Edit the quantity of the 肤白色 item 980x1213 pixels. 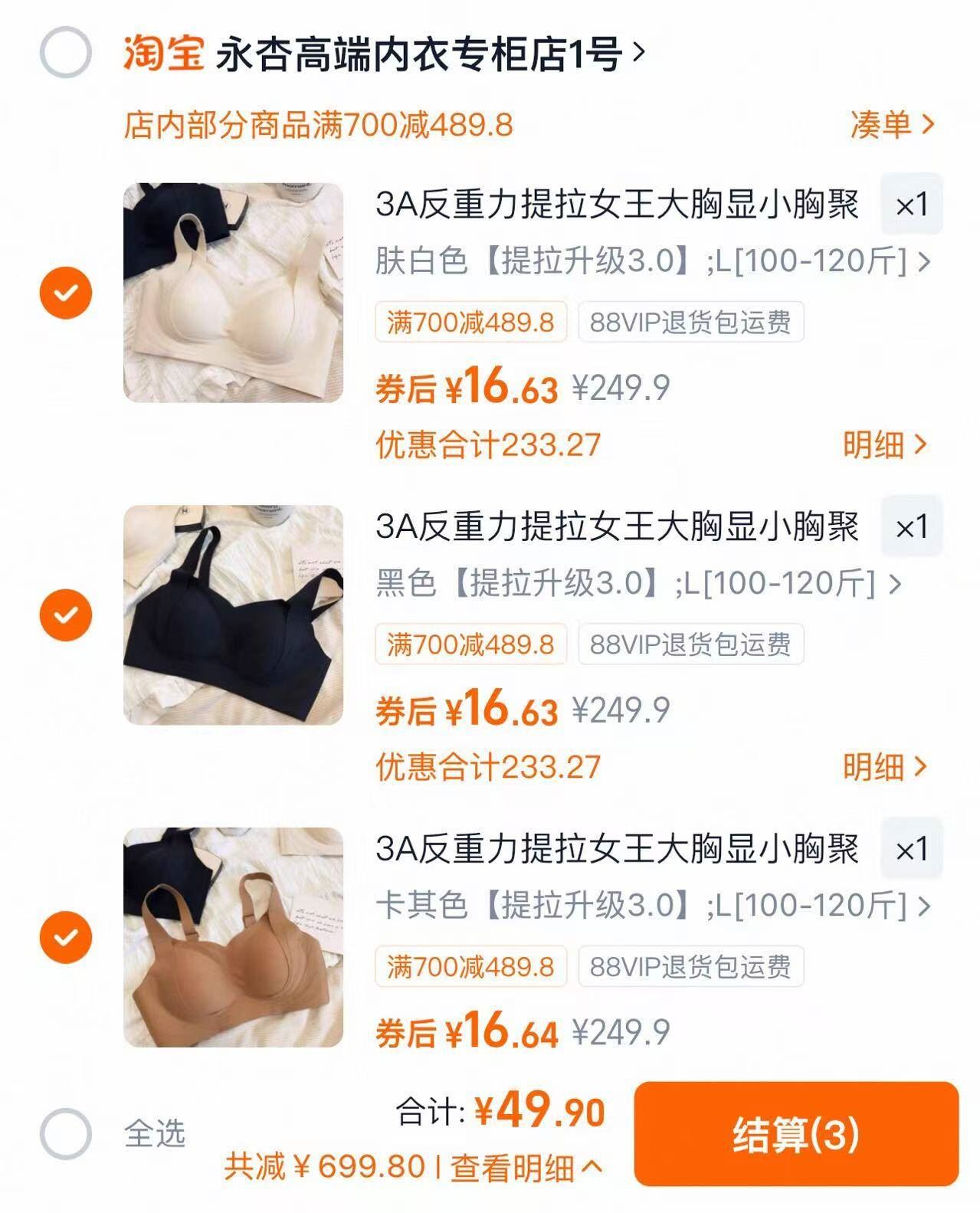pos(911,205)
